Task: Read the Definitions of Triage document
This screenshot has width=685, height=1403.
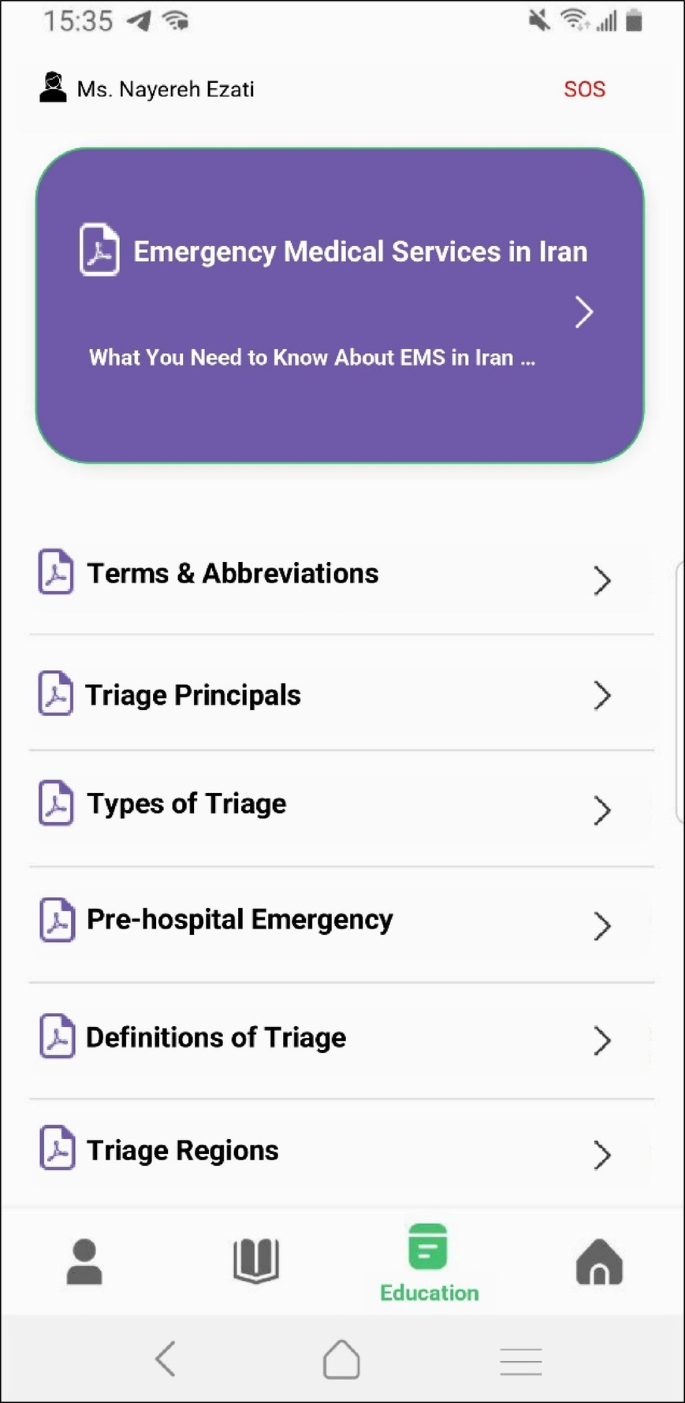Action: click(340, 1039)
